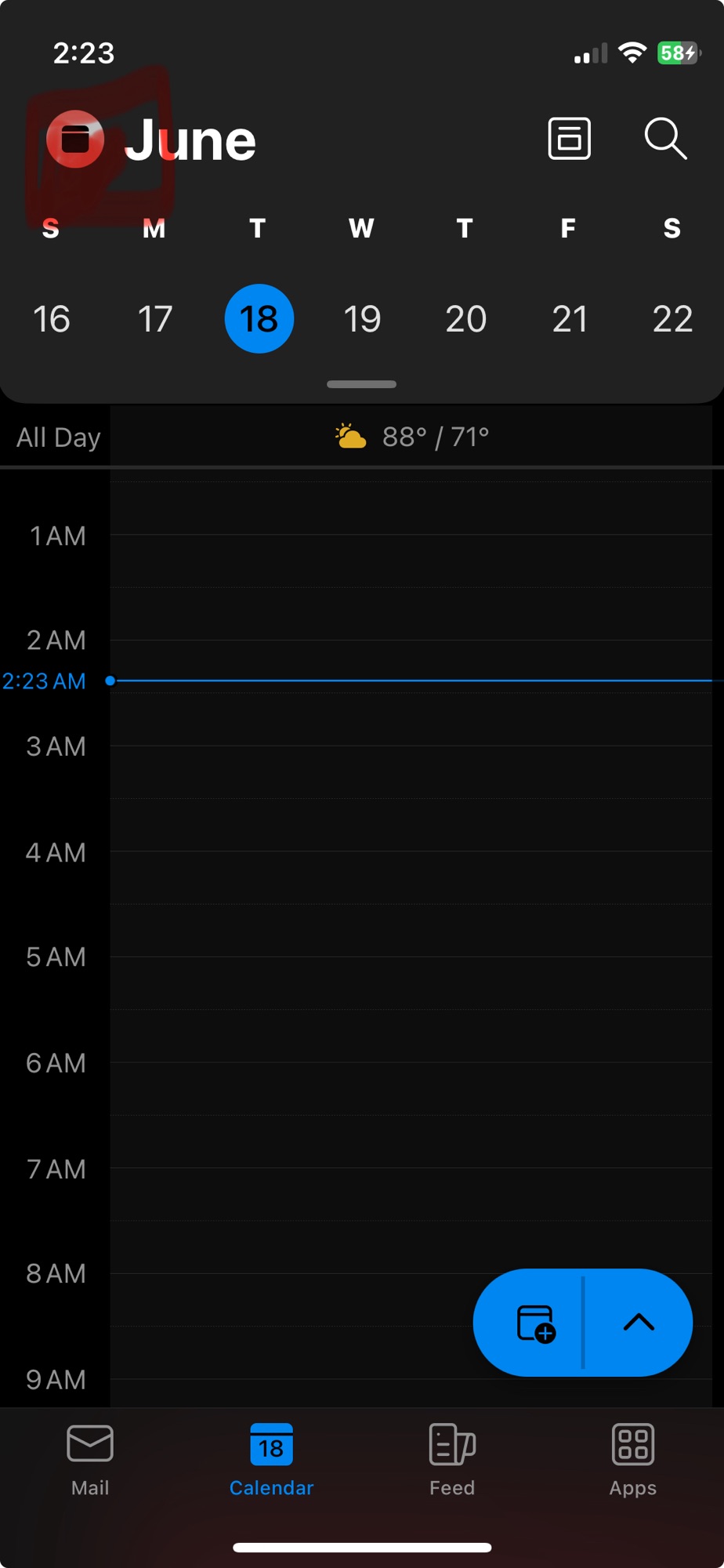The width and height of the screenshot is (724, 1568).
Task: Go to the Apps tab
Action: click(633, 1460)
